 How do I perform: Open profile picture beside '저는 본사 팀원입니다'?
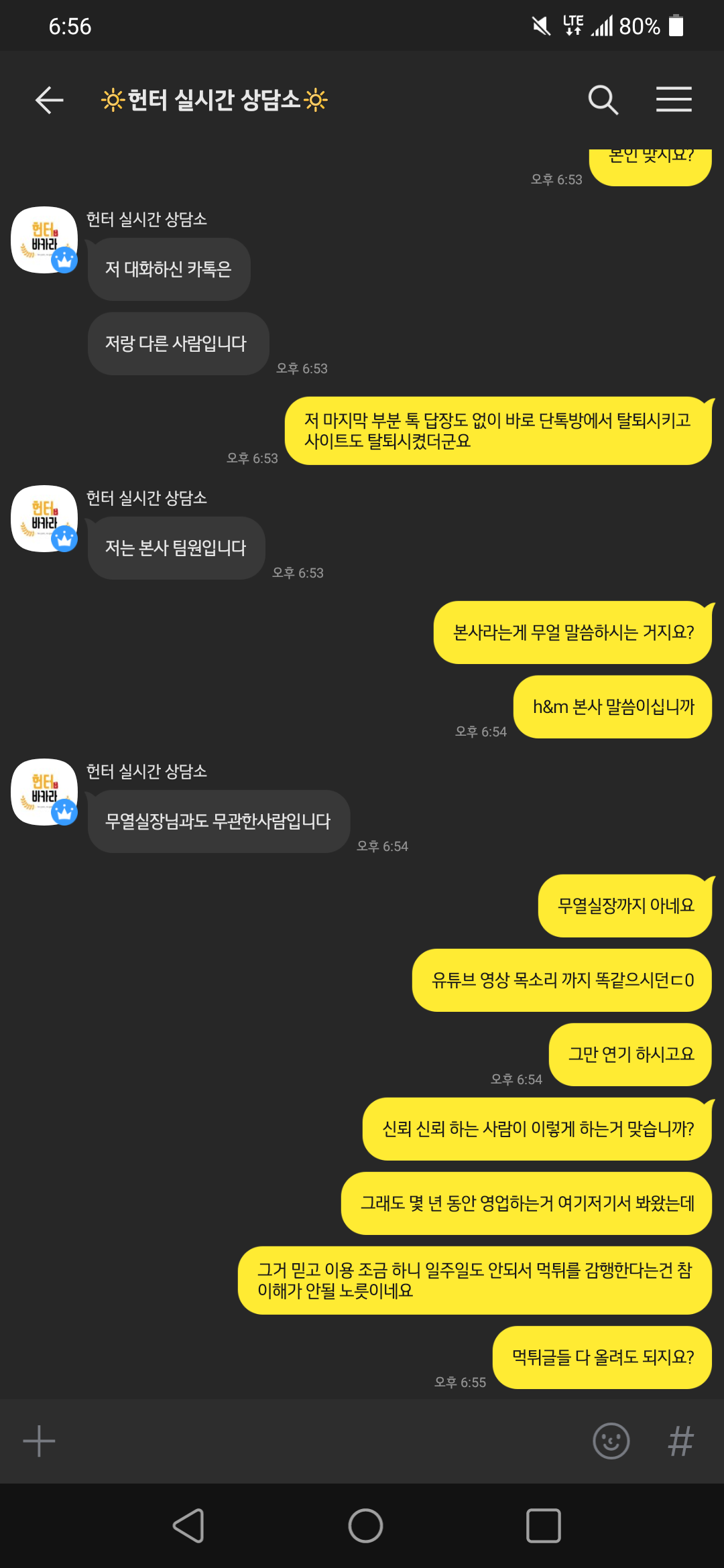(44, 519)
